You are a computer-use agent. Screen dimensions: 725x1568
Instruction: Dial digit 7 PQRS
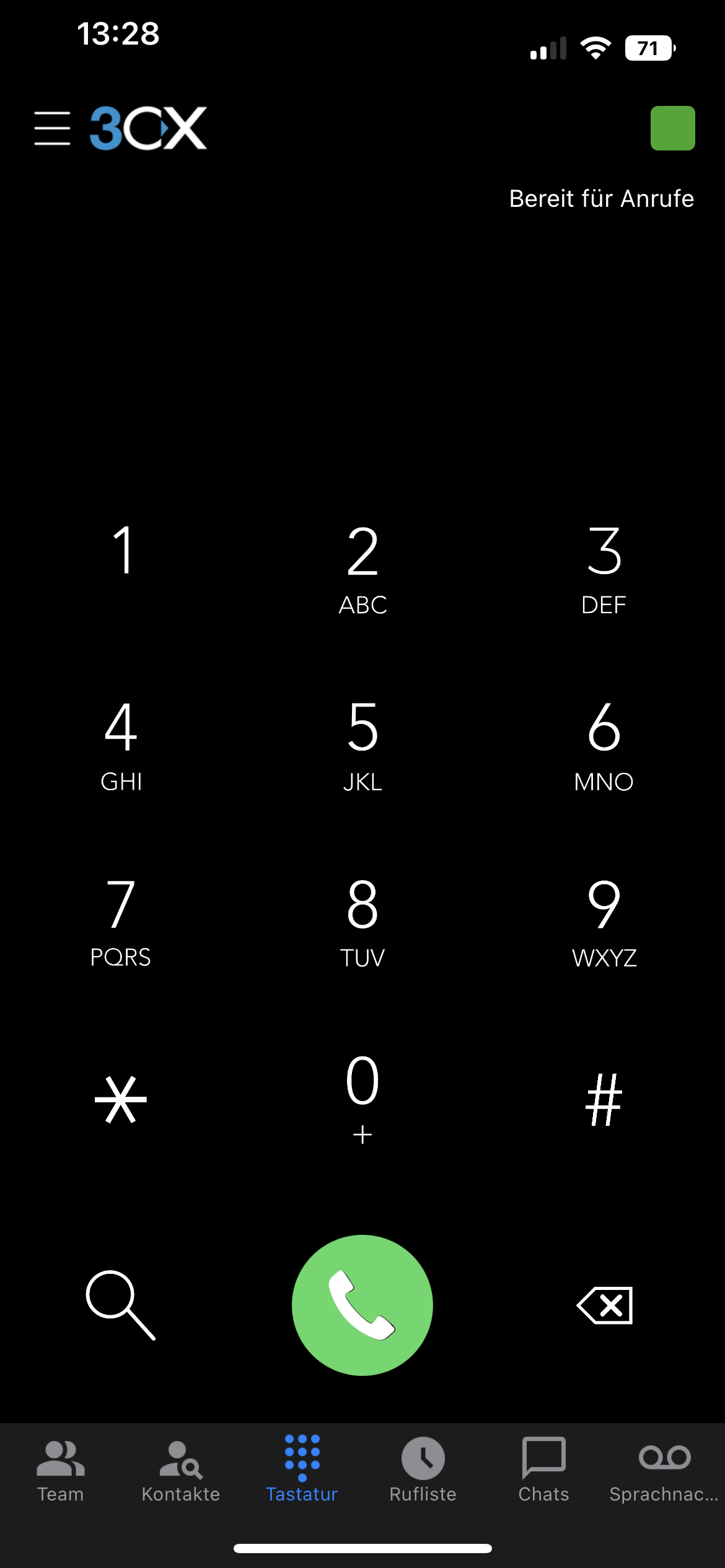point(121,923)
